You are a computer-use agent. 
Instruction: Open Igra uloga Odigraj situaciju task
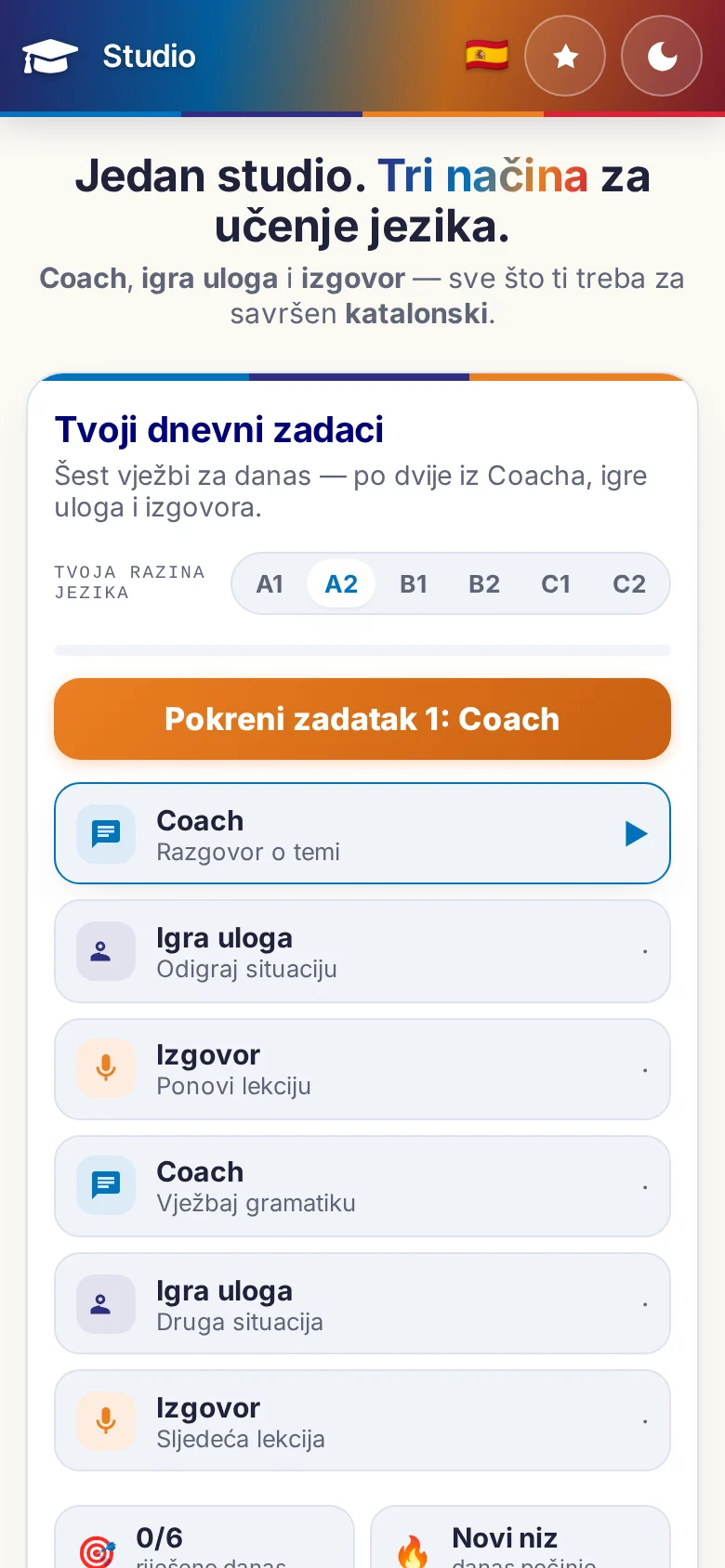click(362, 951)
